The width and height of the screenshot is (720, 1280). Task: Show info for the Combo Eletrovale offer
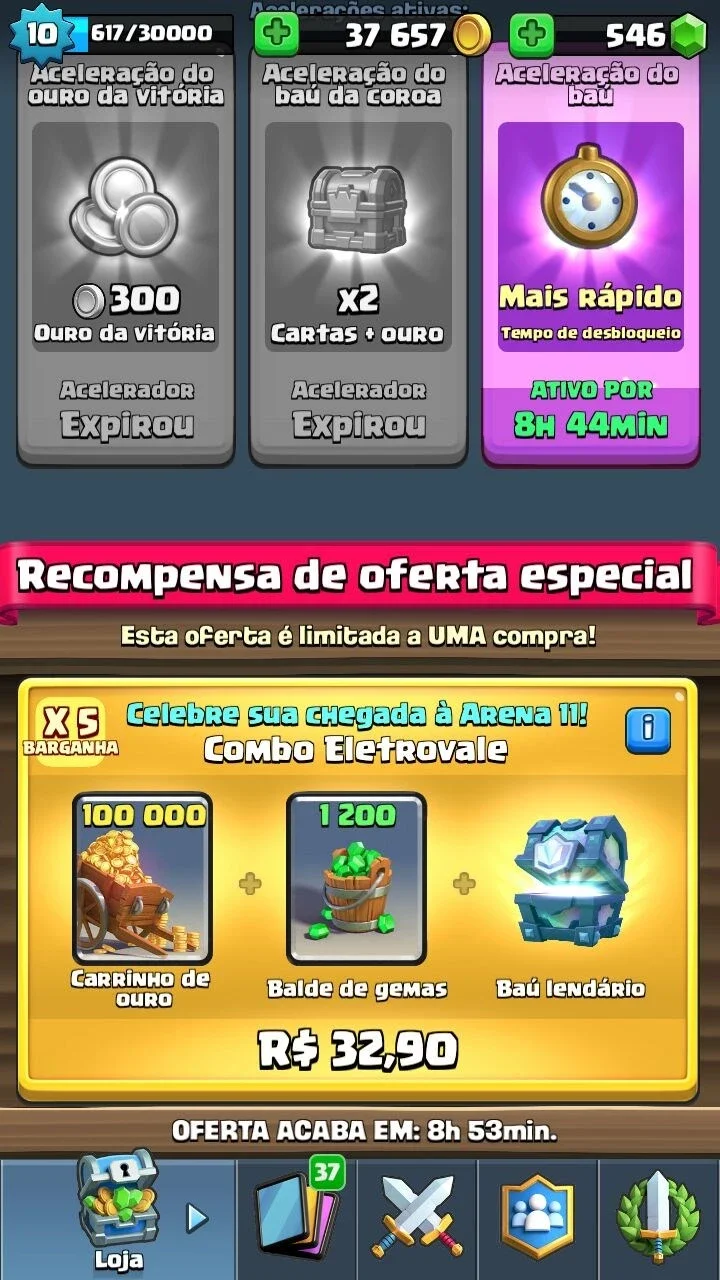[x=648, y=730]
